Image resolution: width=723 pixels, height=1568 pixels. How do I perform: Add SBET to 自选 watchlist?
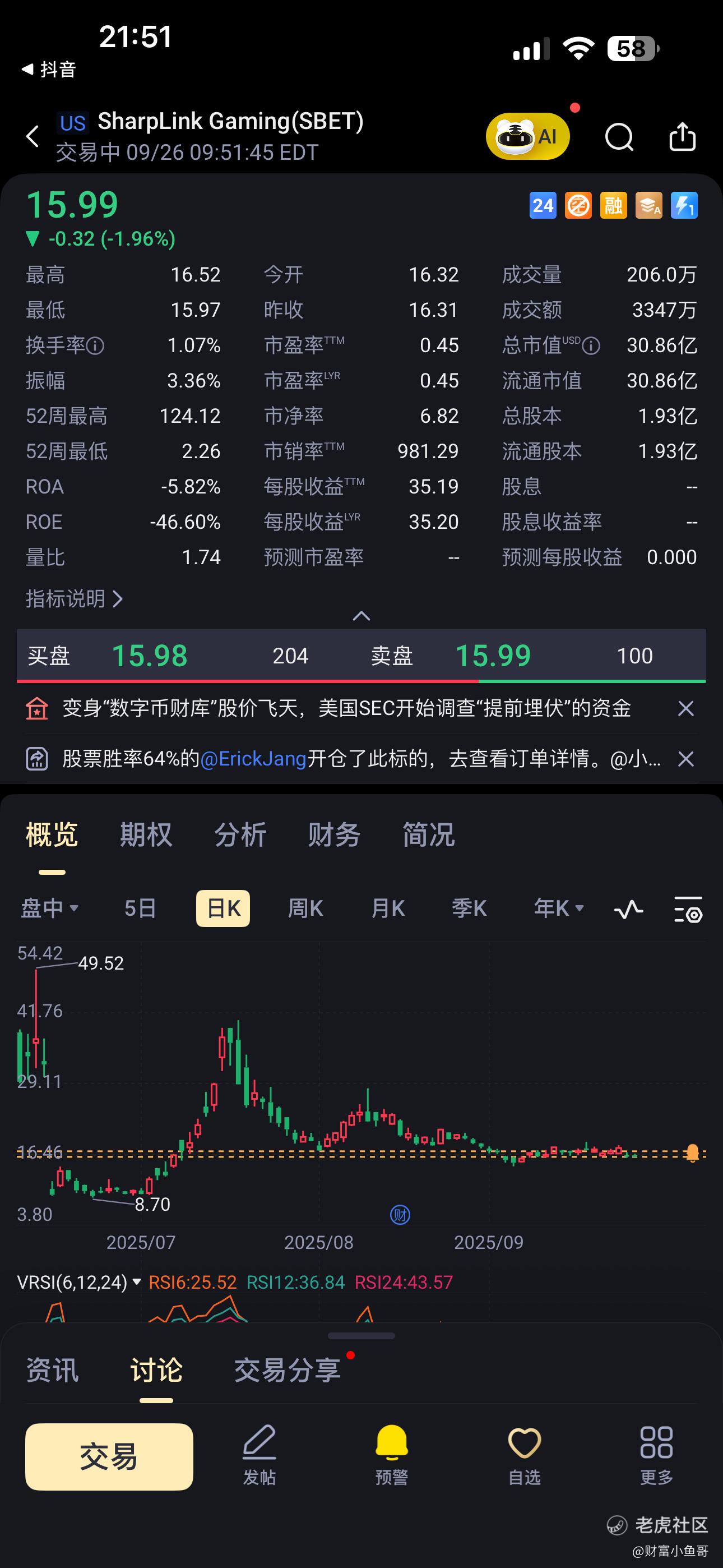tap(524, 1455)
